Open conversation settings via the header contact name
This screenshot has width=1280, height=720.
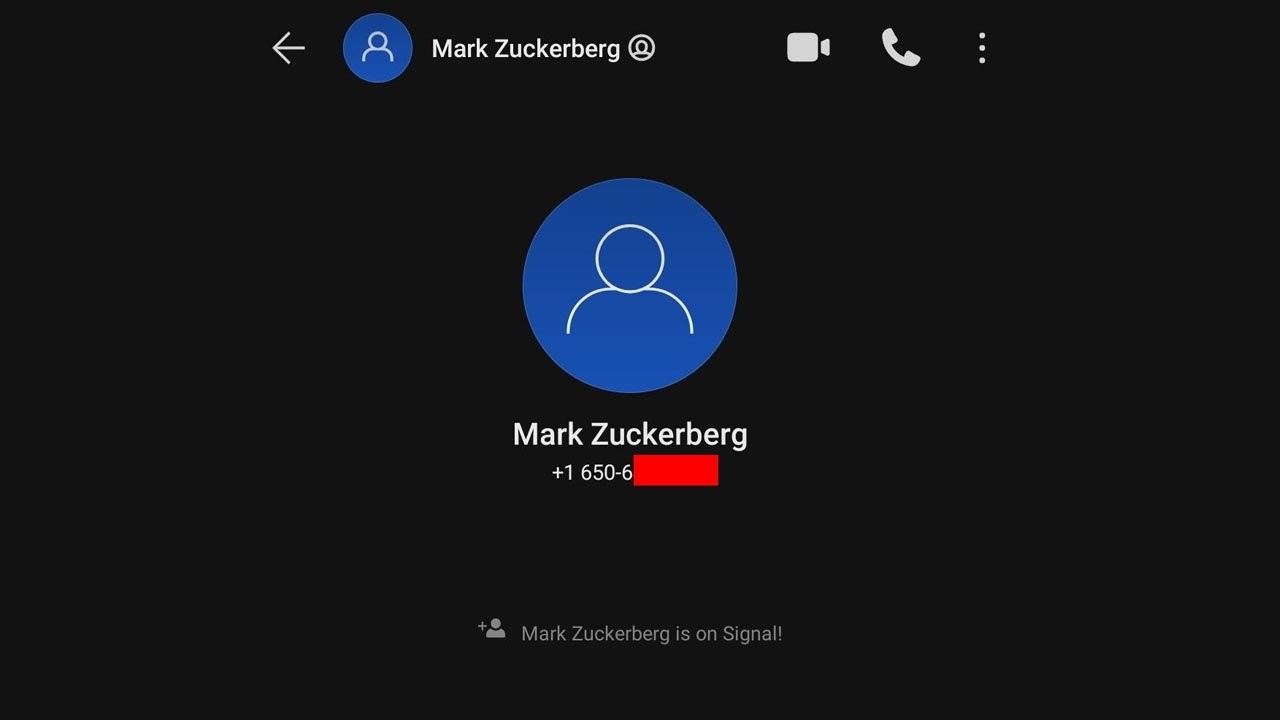(x=526, y=48)
